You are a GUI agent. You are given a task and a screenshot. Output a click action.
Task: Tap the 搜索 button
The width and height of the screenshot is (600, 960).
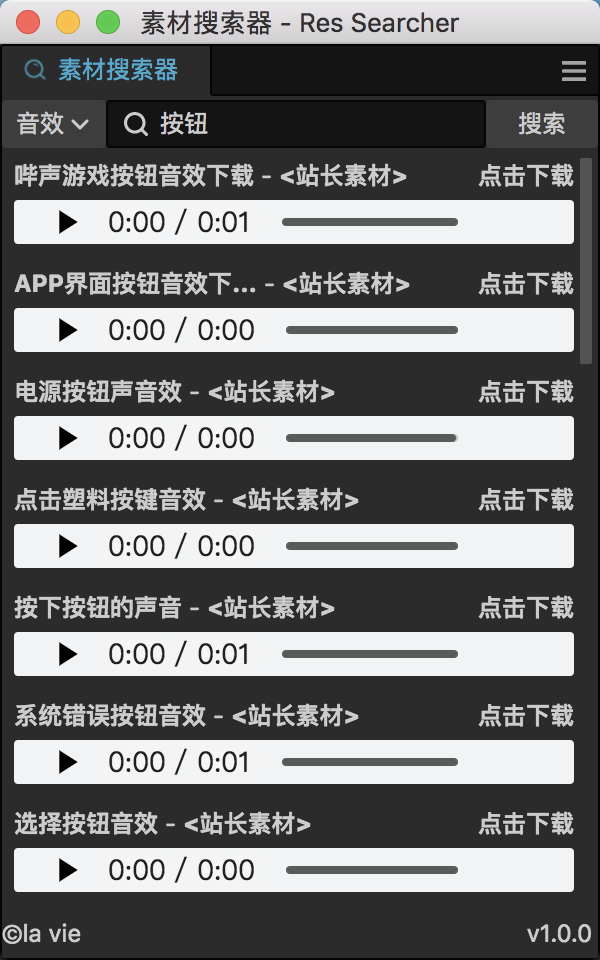(x=542, y=123)
